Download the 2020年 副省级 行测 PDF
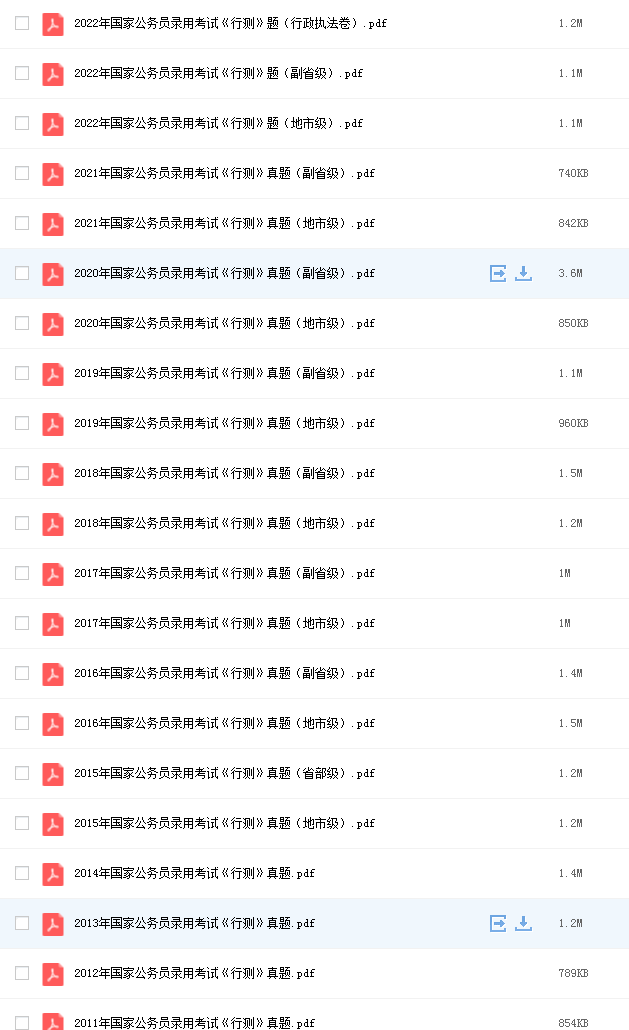The height and width of the screenshot is (1030, 629). click(523, 273)
